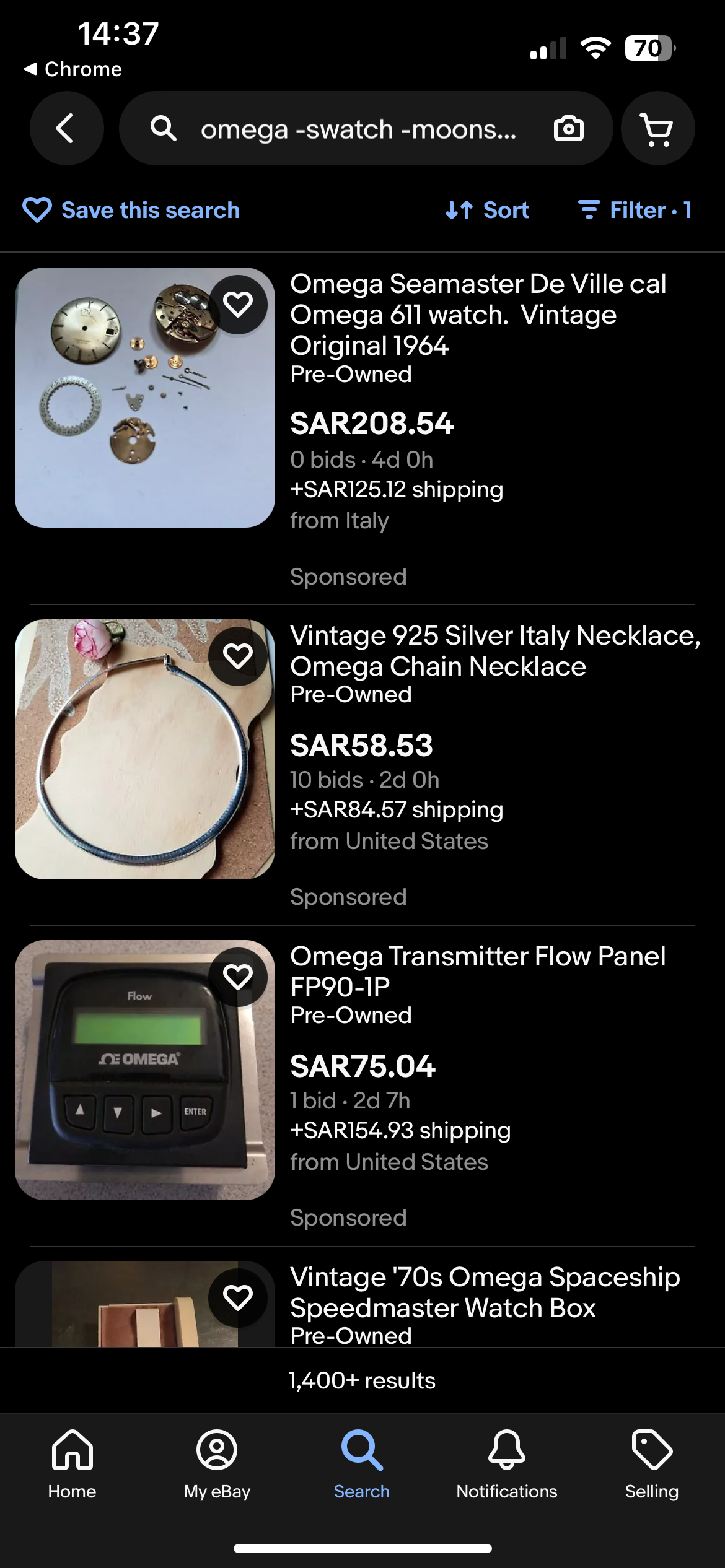
Task: Open the Notifications tab
Action: [x=507, y=1464]
